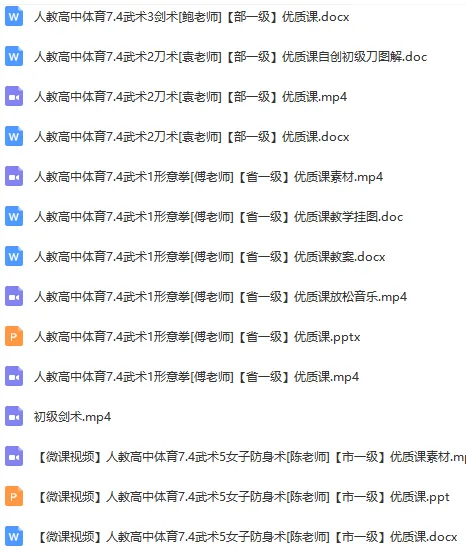The height and width of the screenshot is (552, 466).
Task: Open 刀术 自创初级刀图解.doc document
Action: pos(231,57)
